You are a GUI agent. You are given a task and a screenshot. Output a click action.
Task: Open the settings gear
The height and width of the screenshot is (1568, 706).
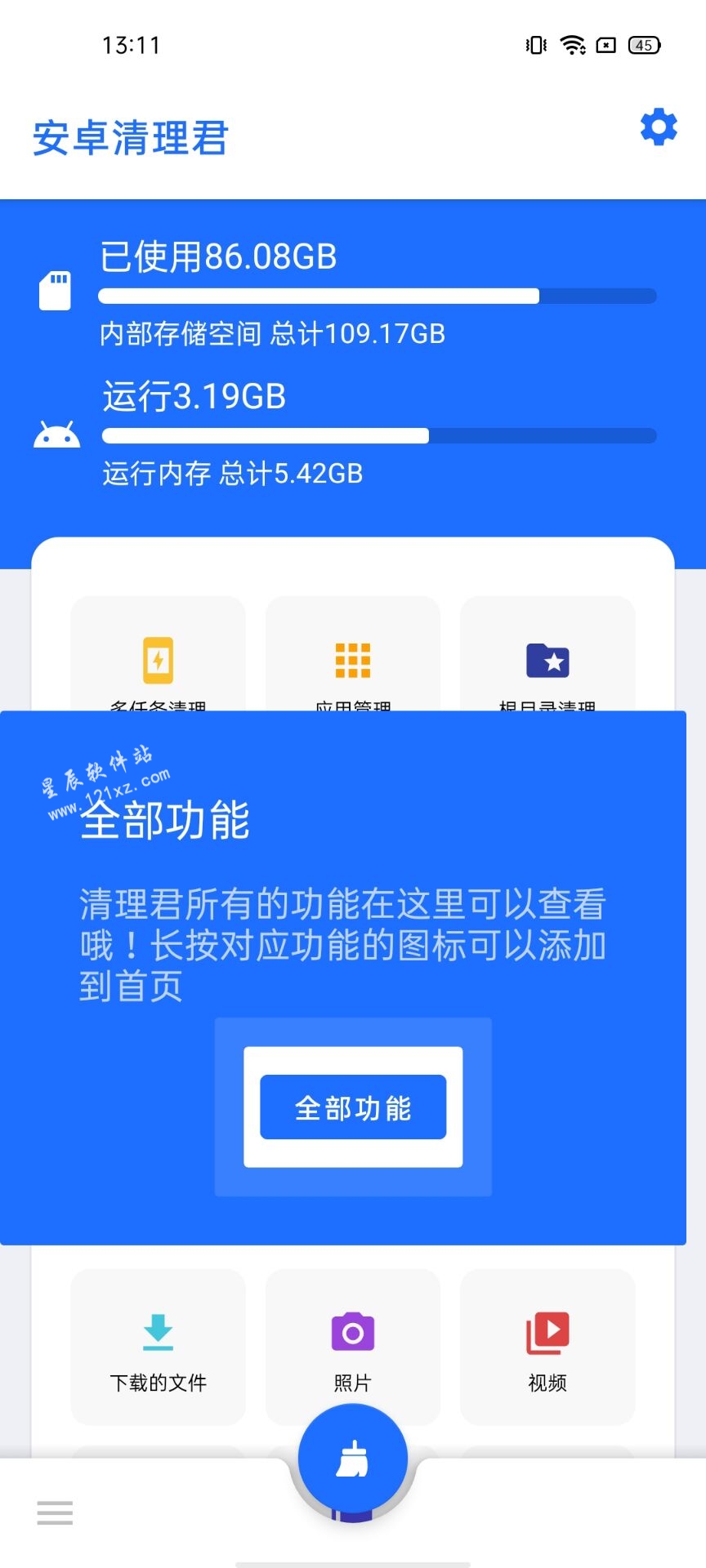[659, 127]
